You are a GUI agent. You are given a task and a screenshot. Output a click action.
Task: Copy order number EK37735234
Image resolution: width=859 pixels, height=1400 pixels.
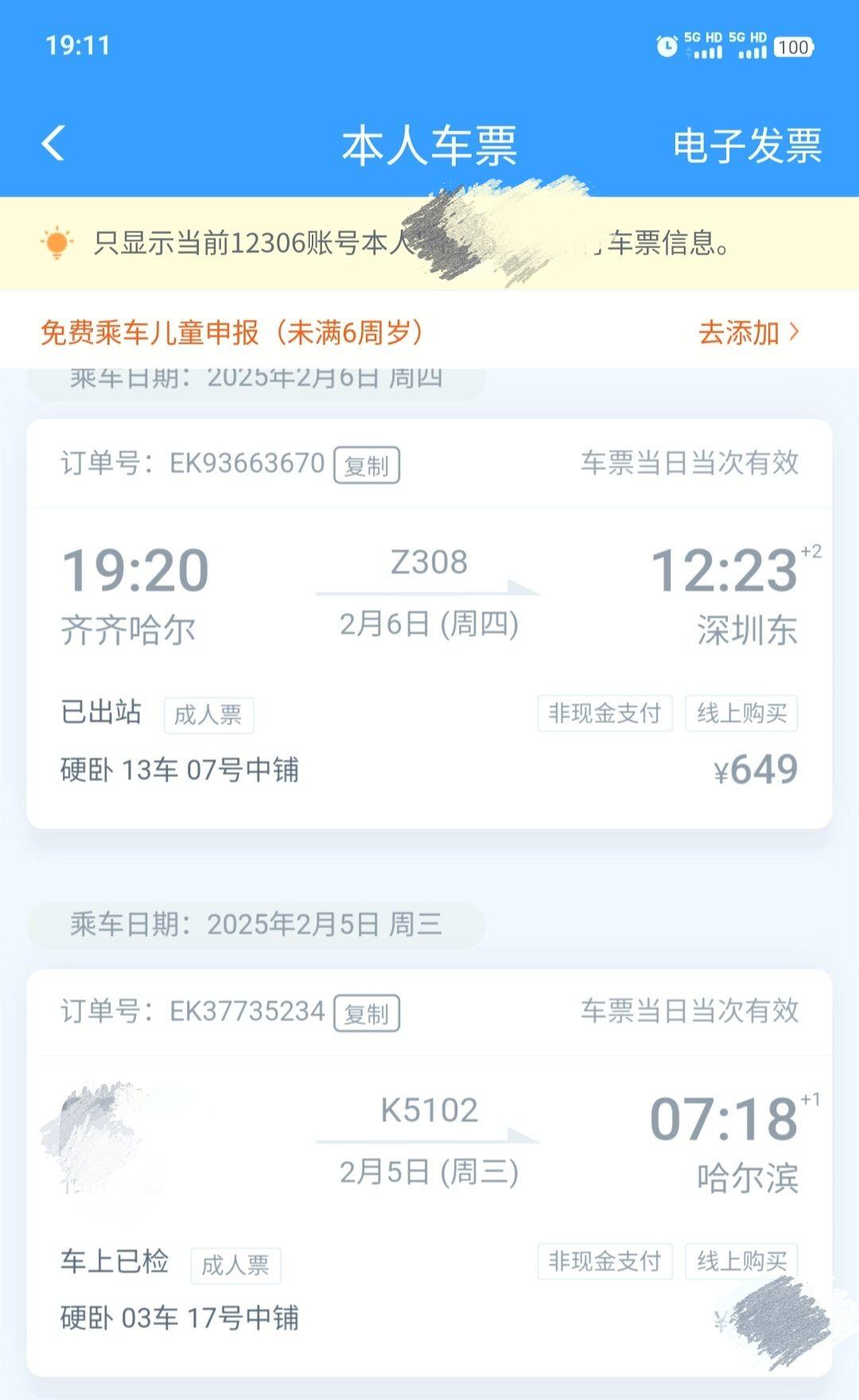[x=366, y=1013]
